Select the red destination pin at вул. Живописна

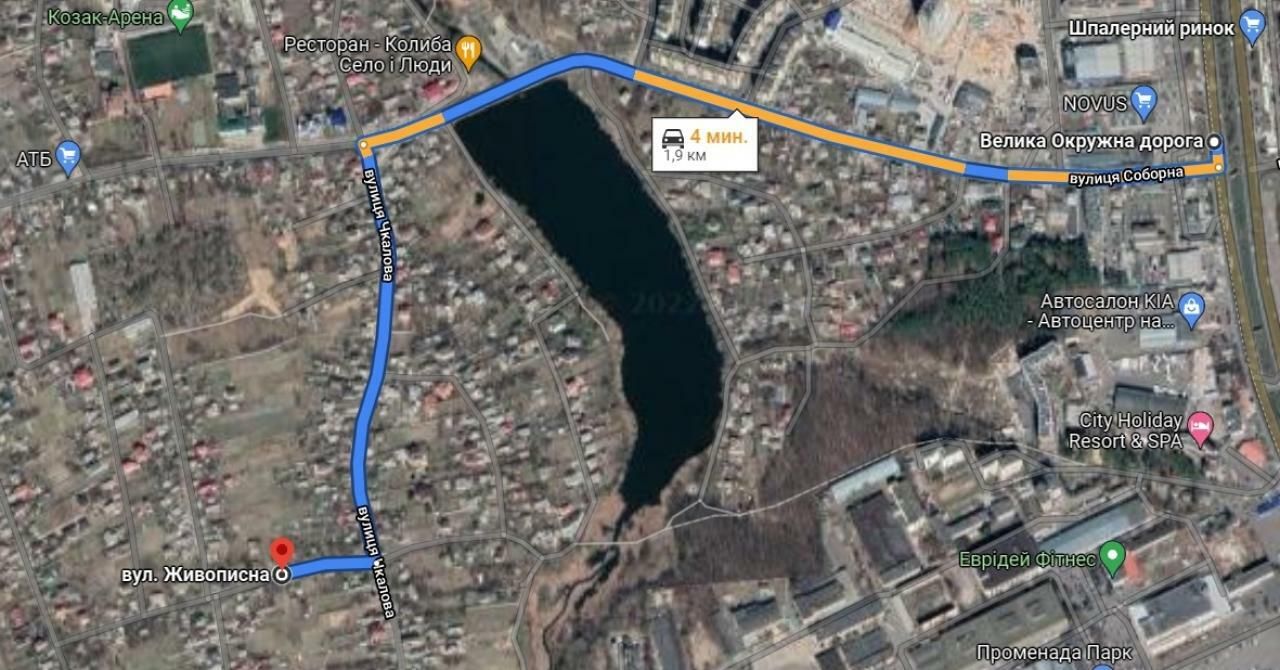[283, 552]
